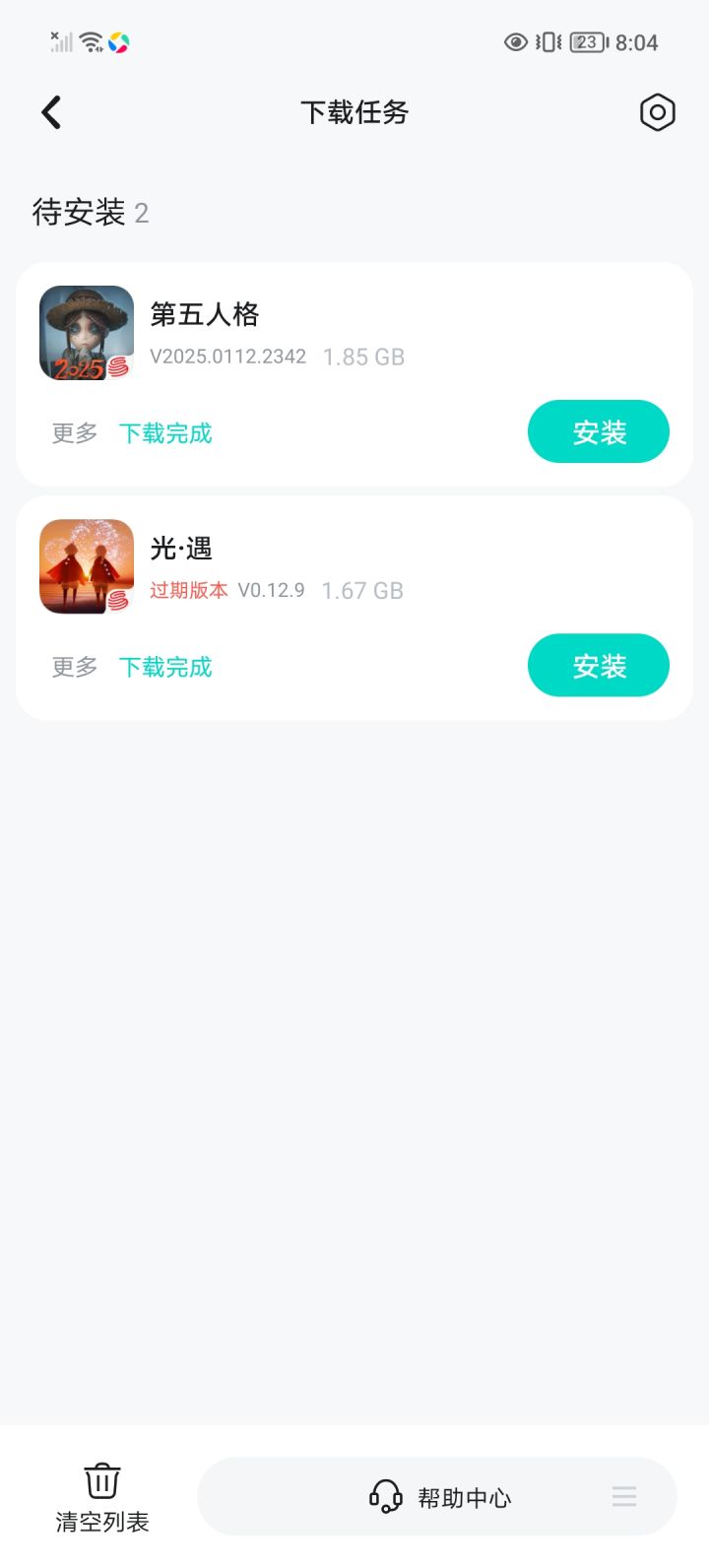Select the Wi-Fi icon in the status bar
The width and height of the screenshot is (709, 1568).
pos(89,41)
